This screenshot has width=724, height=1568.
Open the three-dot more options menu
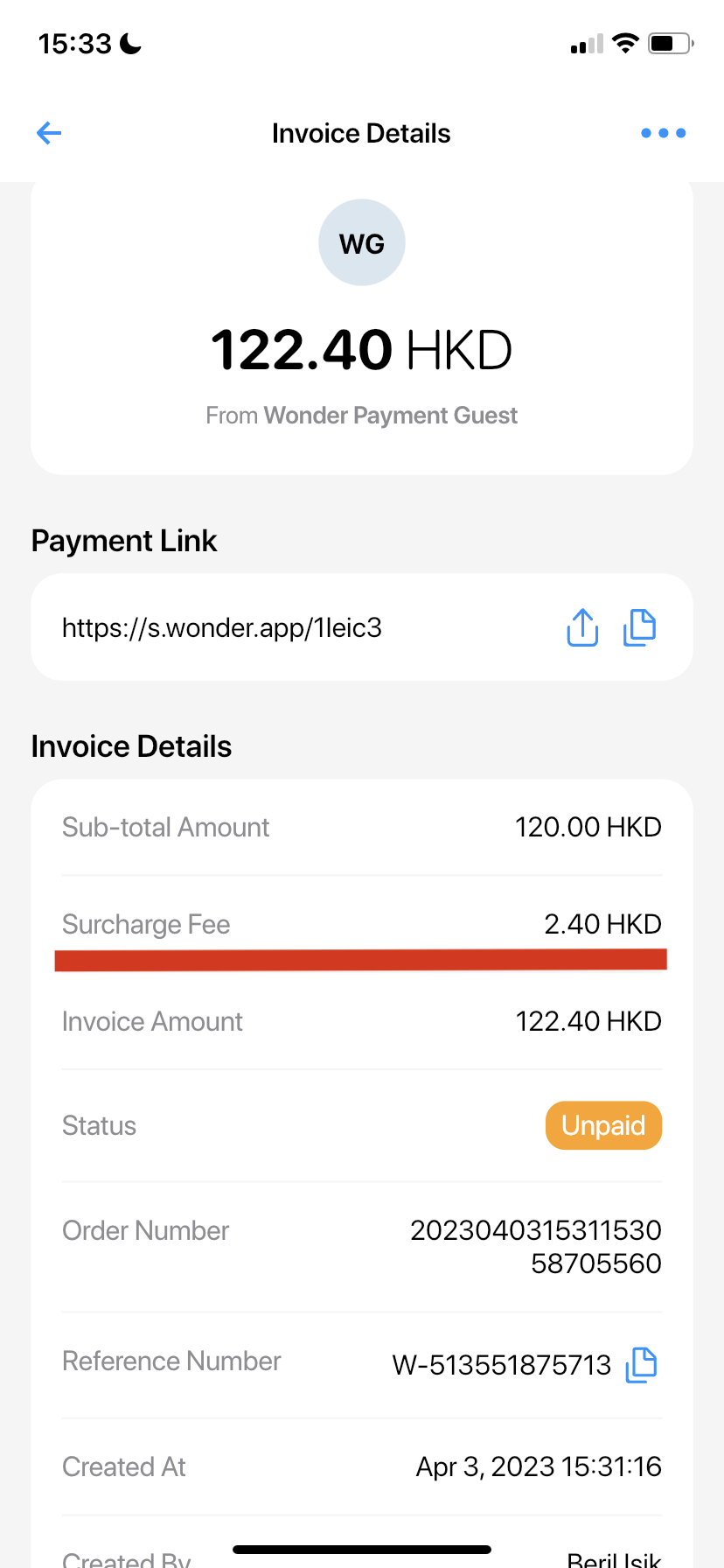pyautogui.click(x=663, y=133)
